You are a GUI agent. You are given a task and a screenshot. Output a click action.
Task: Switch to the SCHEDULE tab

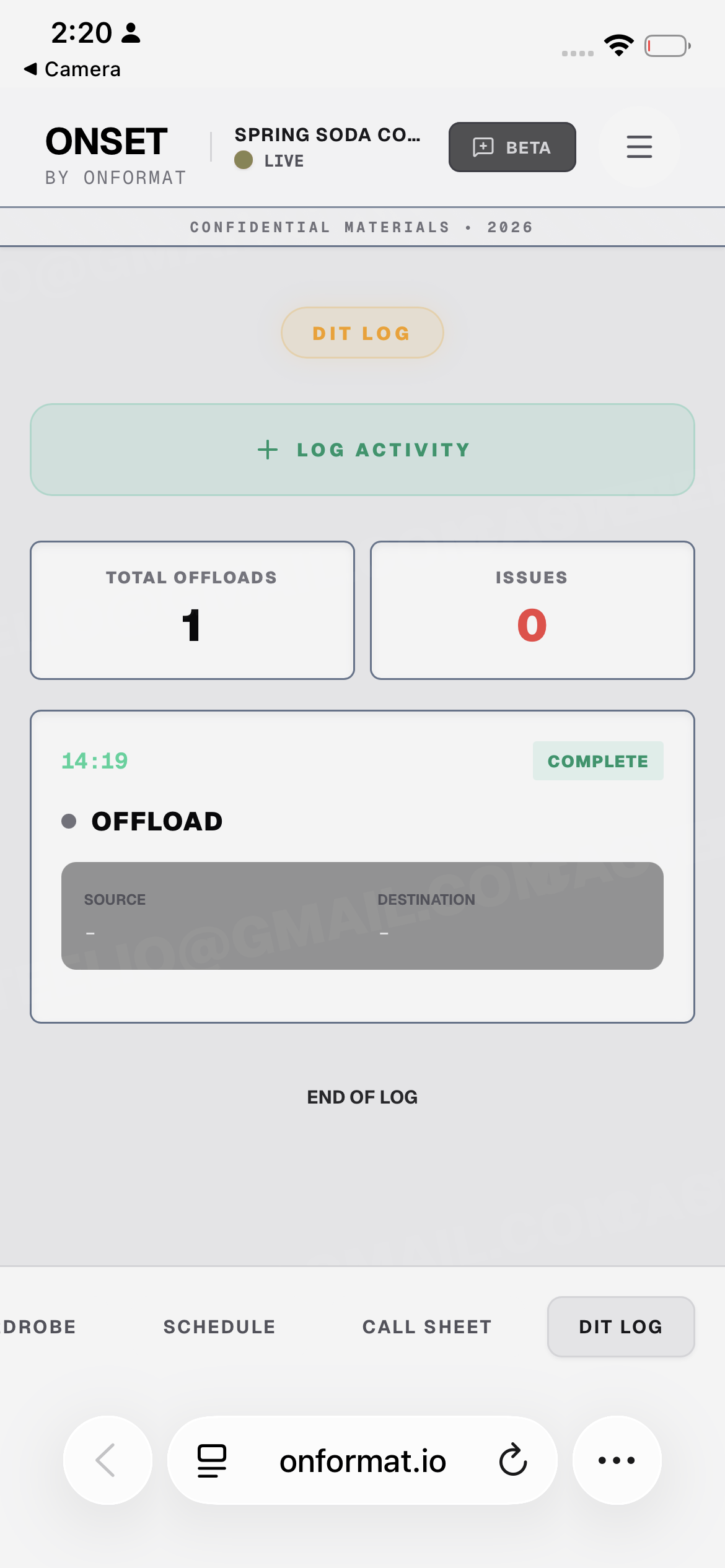click(218, 1326)
